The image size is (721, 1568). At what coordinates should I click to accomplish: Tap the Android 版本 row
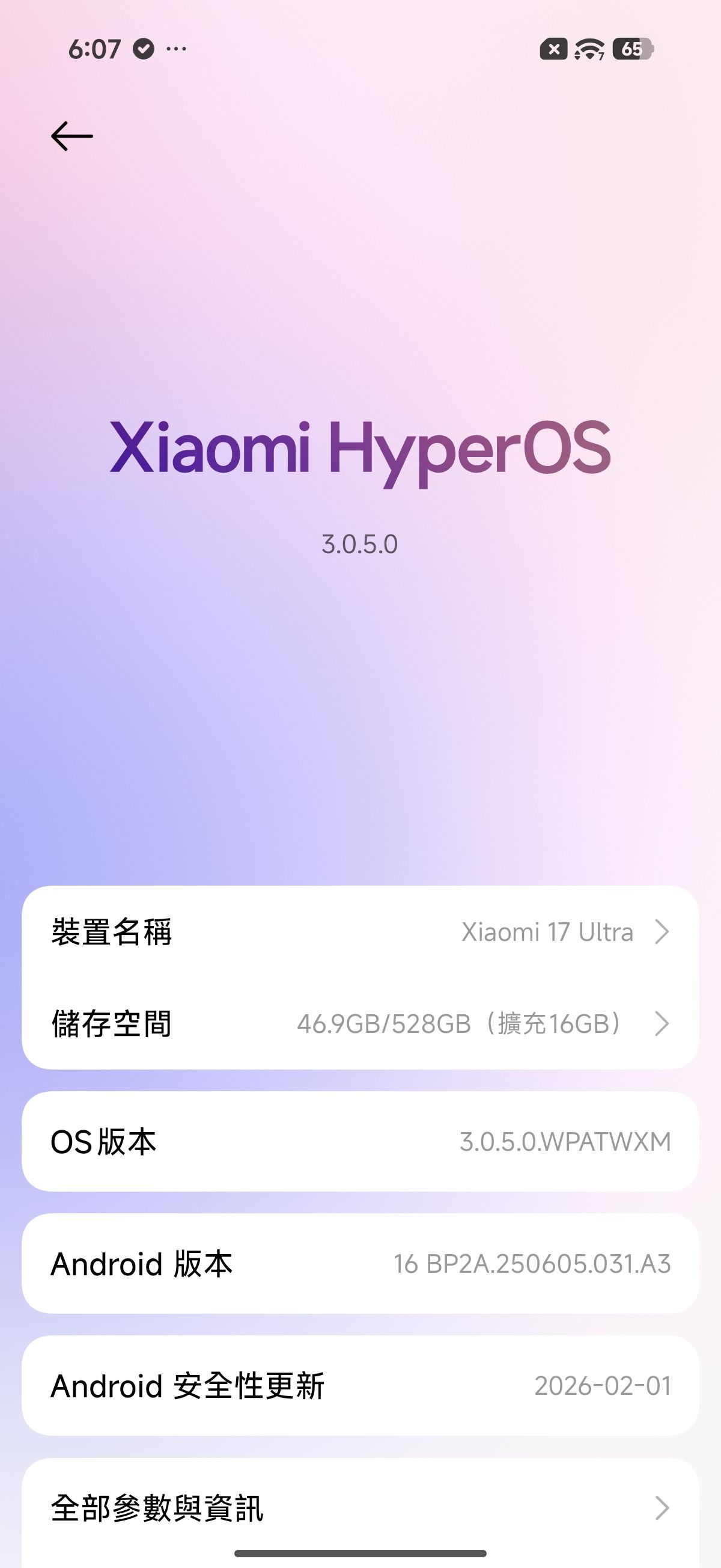(x=360, y=1264)
